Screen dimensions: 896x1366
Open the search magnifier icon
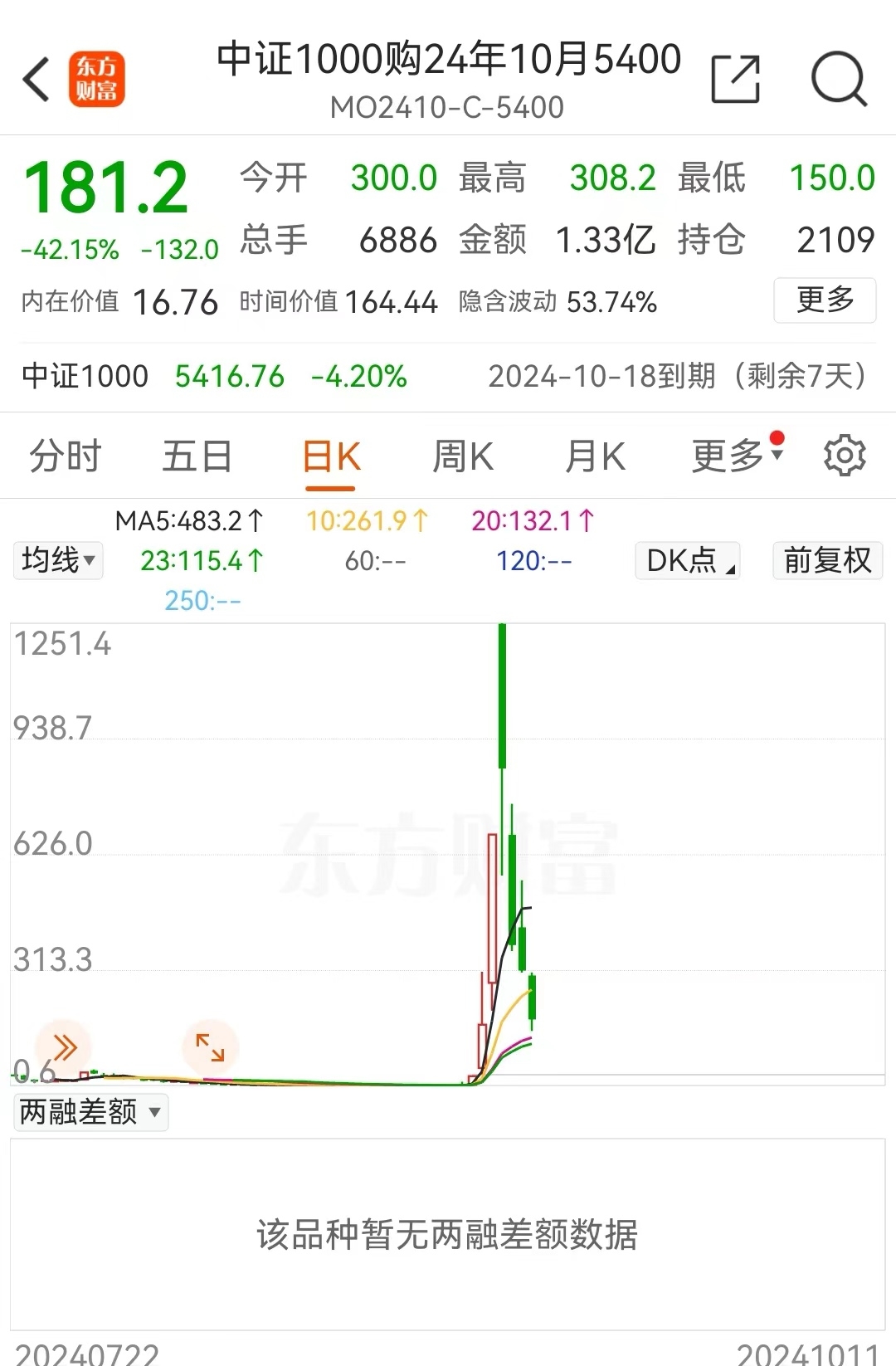[839, 79]
